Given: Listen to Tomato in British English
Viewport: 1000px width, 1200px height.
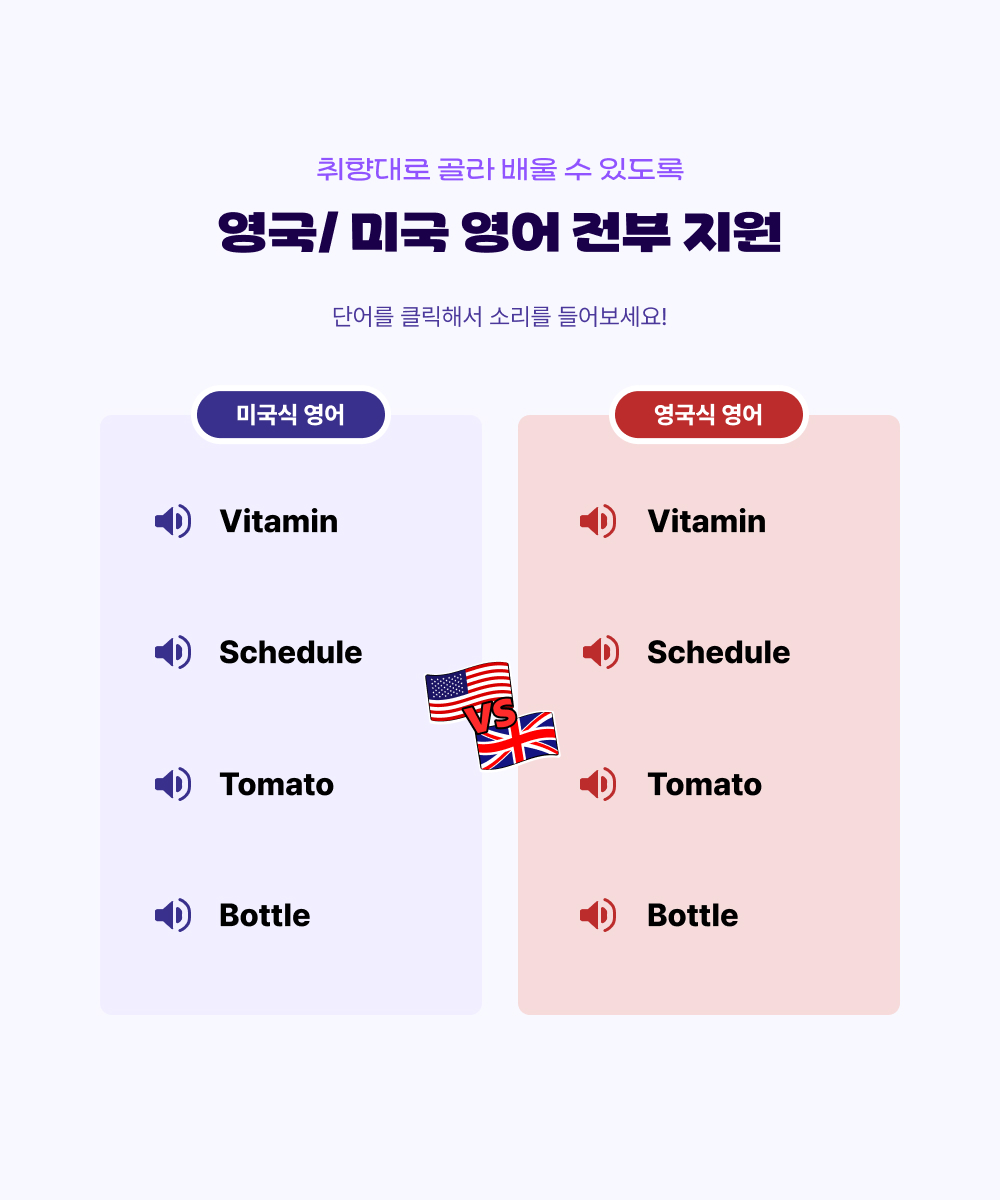Looking at the screenshot, I should coord(598,784).
